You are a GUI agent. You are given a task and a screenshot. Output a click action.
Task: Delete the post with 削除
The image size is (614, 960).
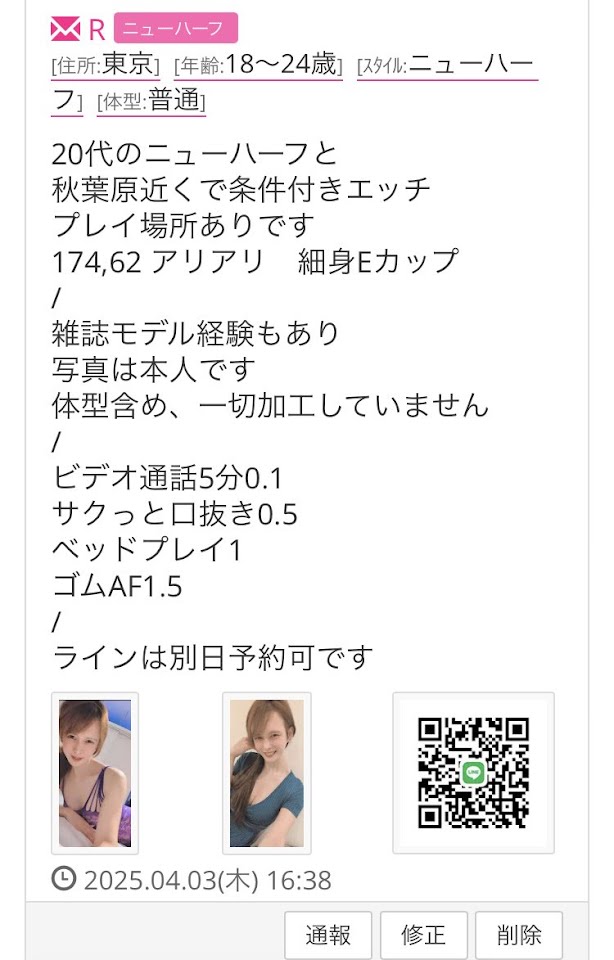coord(518,935)
